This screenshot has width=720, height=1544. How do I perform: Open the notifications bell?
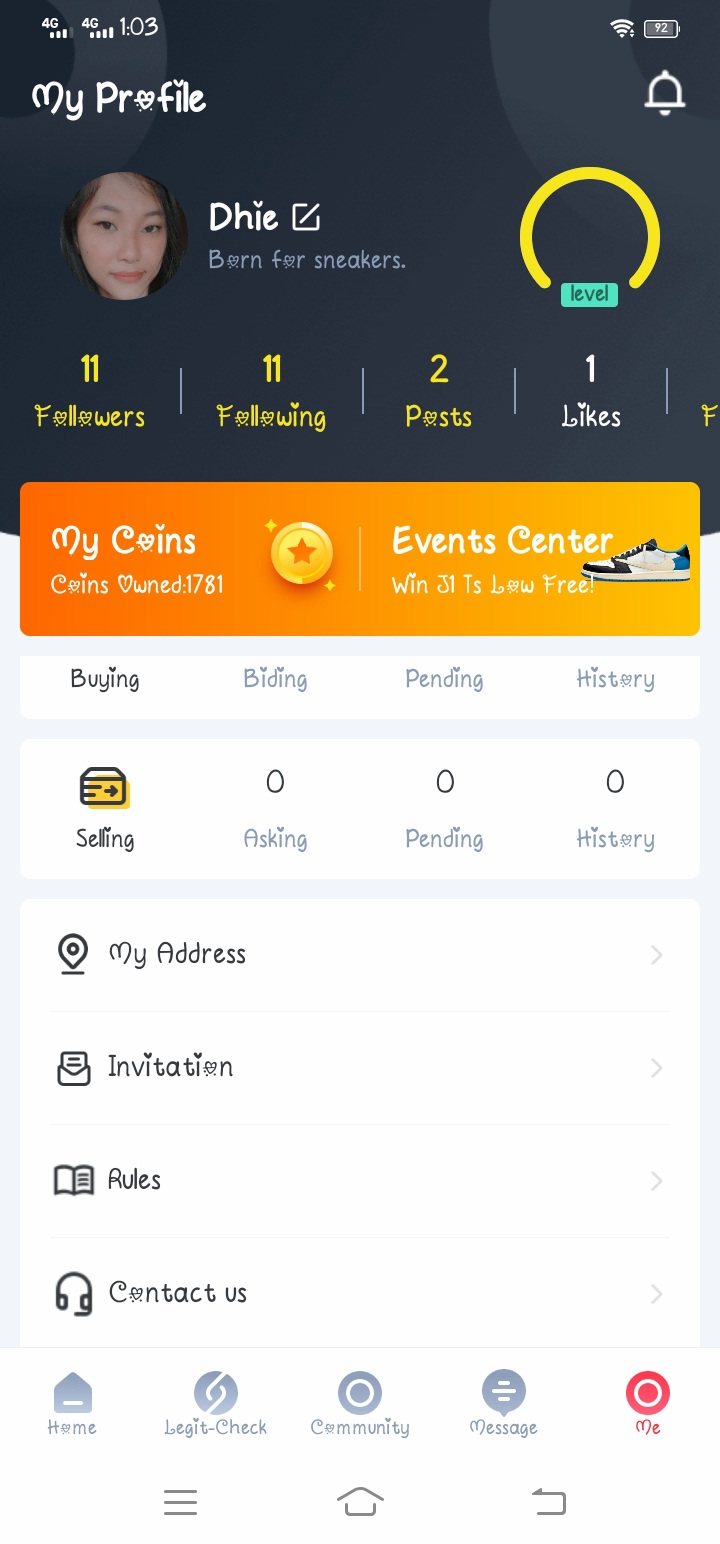pos(664,94)
